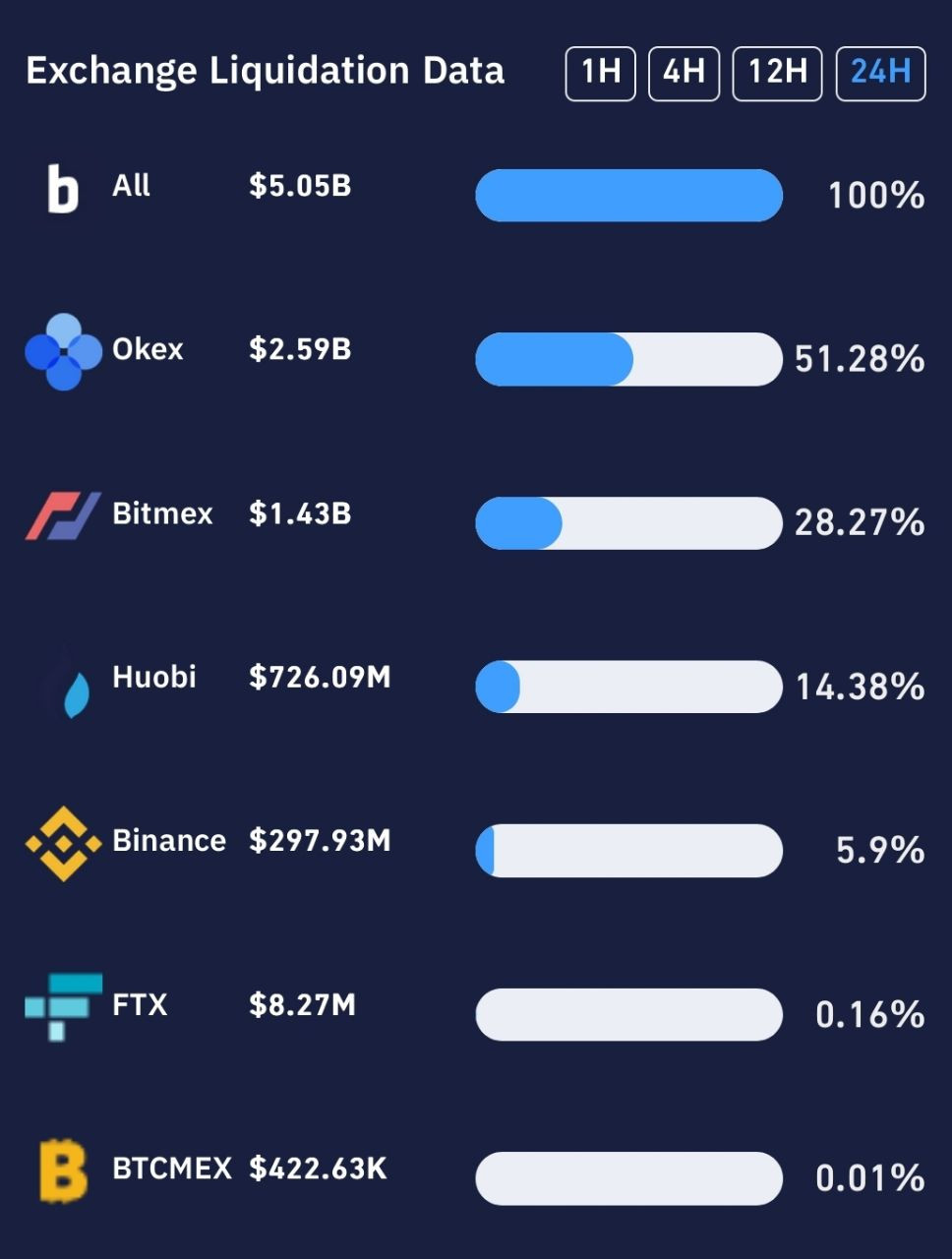This screenshot has height=1259, width=952.
Task: Switch to the 1H timeframe
Action: tap(600, 74)
